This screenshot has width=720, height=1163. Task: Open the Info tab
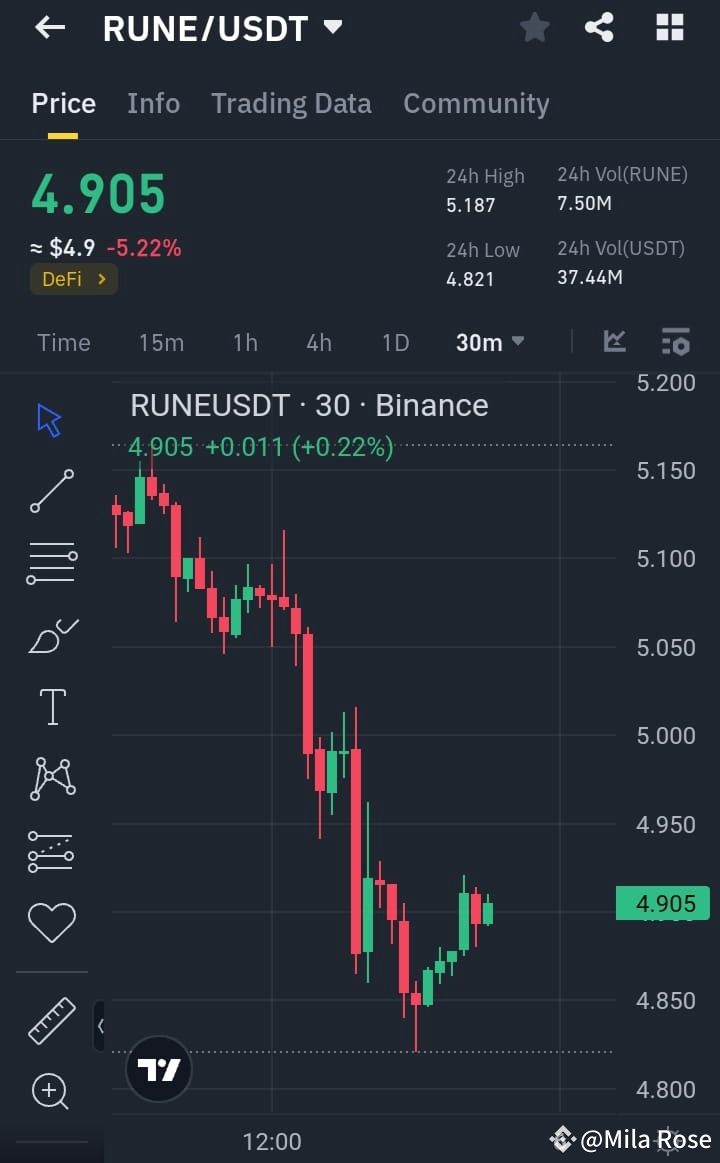153,103
